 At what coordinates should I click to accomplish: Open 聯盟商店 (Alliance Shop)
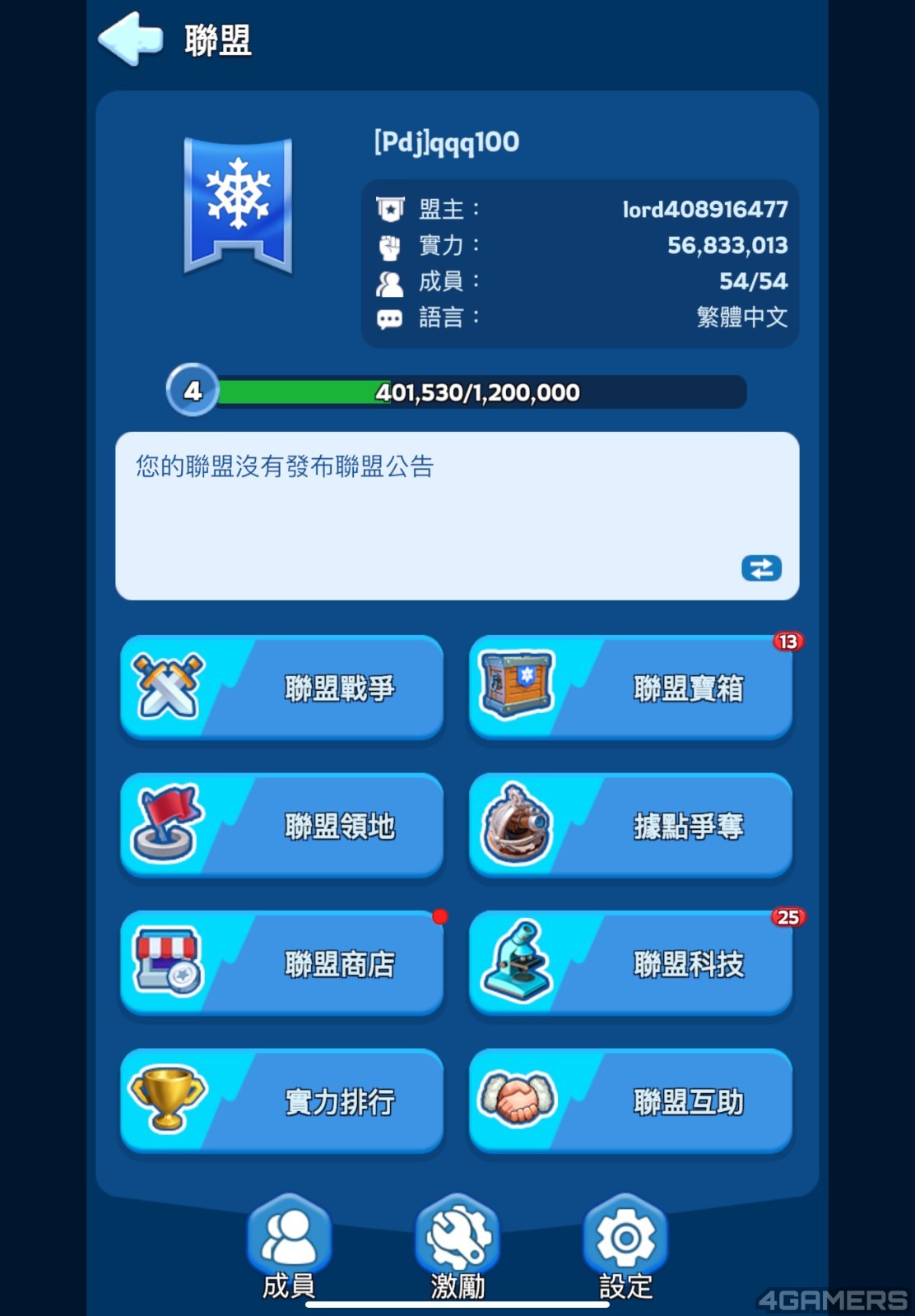(x=281, y=963)
